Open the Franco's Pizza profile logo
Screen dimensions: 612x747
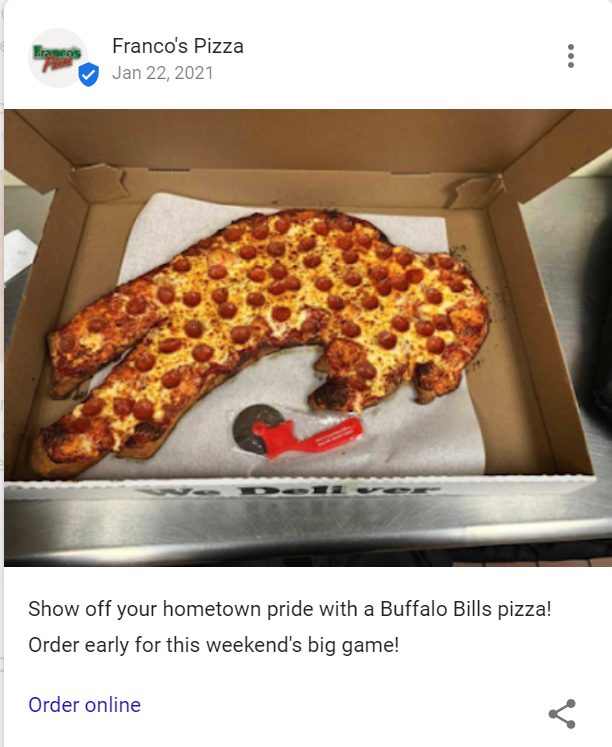(58, 58)
